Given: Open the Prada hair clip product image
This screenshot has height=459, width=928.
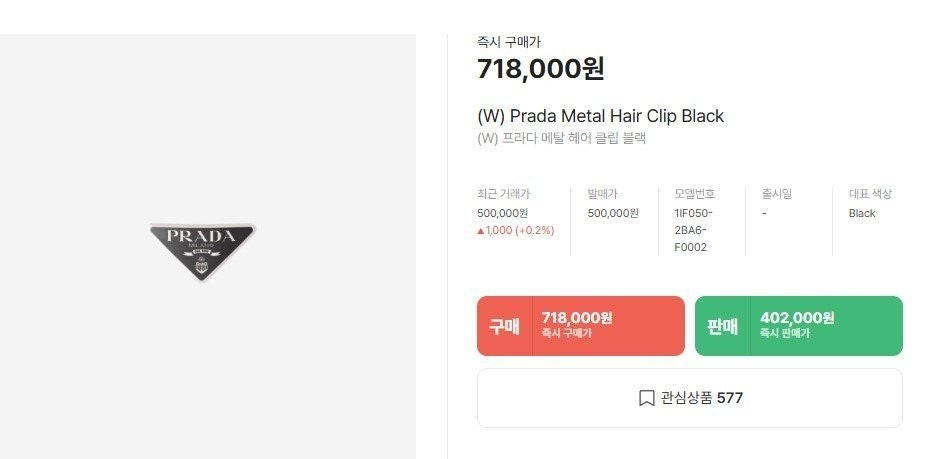Looking at the screenshot, I should 202,250.
